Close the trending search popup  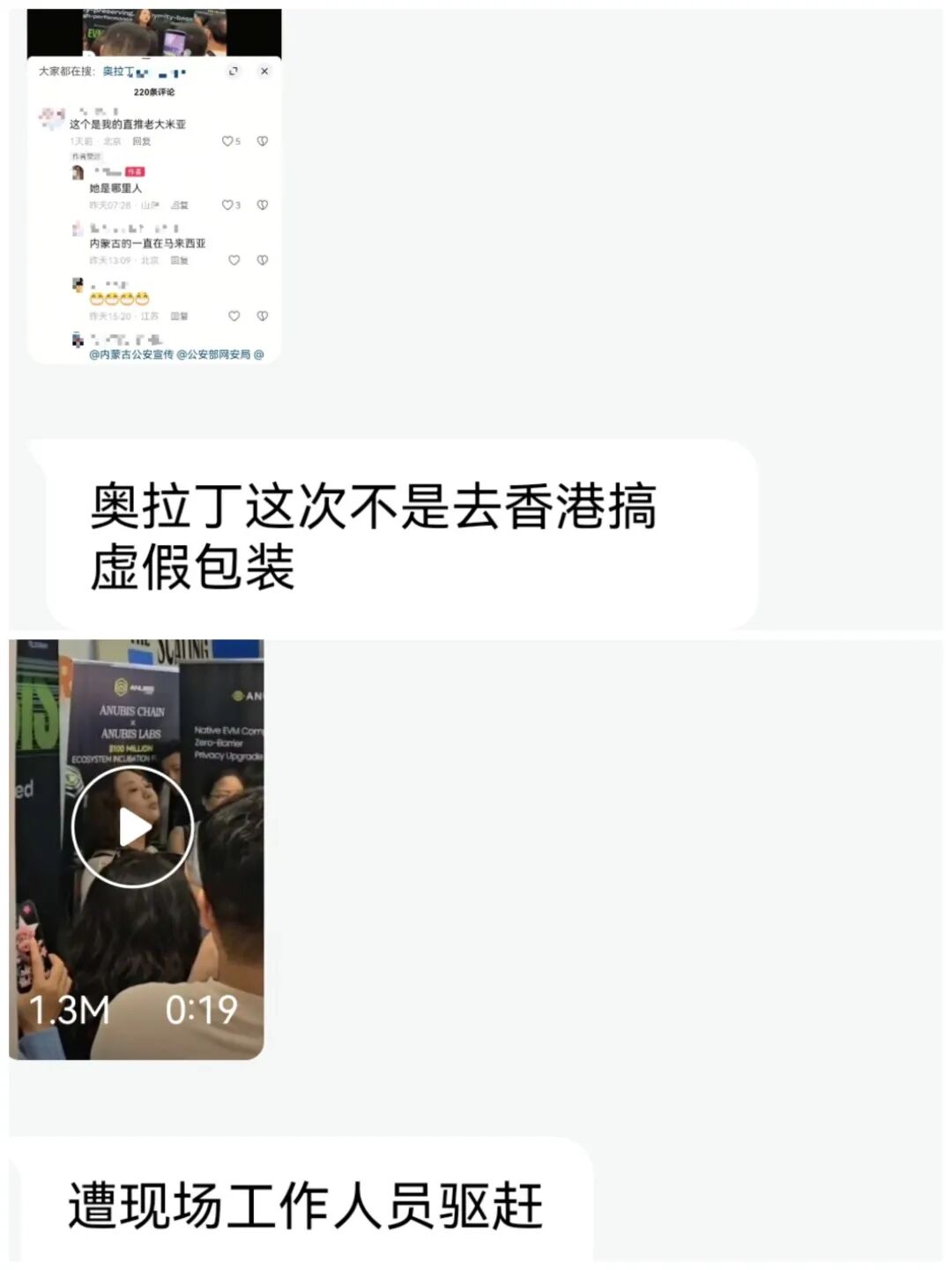click(x=264, y=71)
